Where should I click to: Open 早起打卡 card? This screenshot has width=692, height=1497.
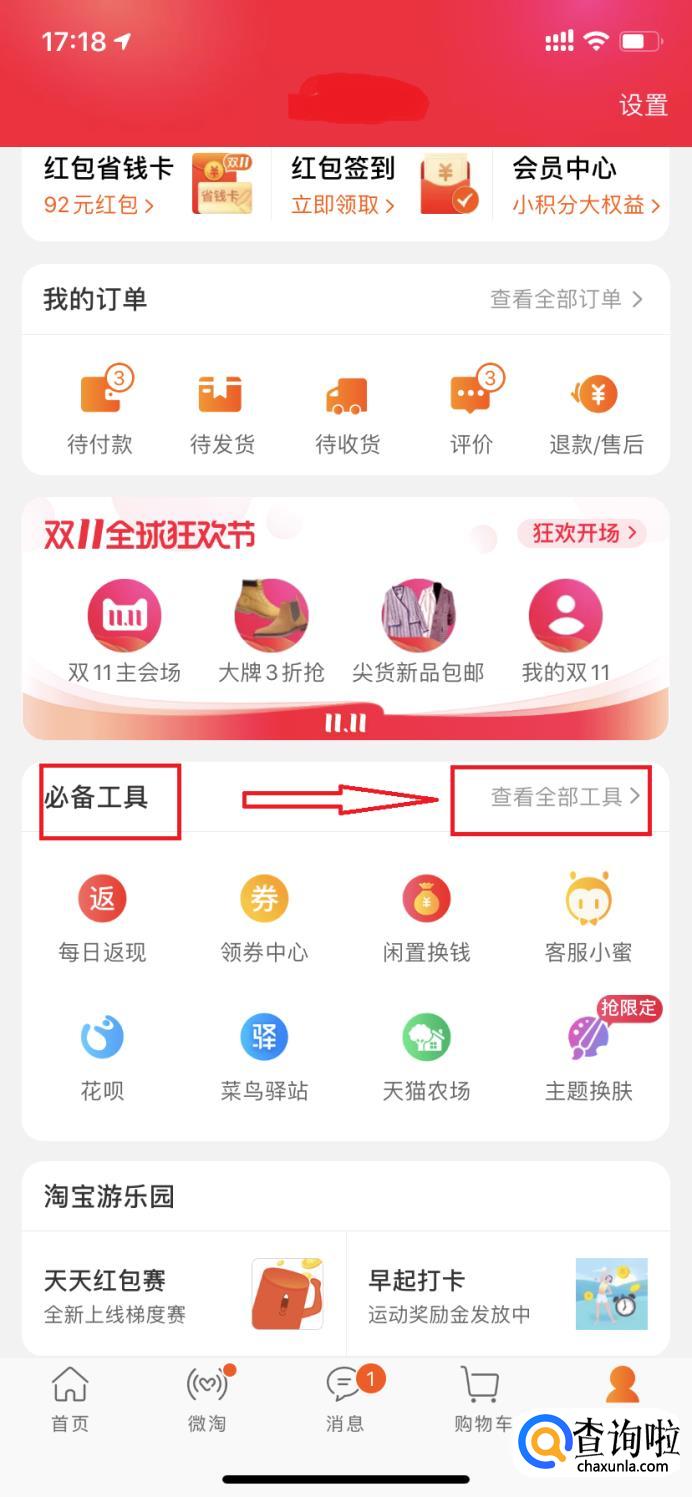tap(508, 1294)
